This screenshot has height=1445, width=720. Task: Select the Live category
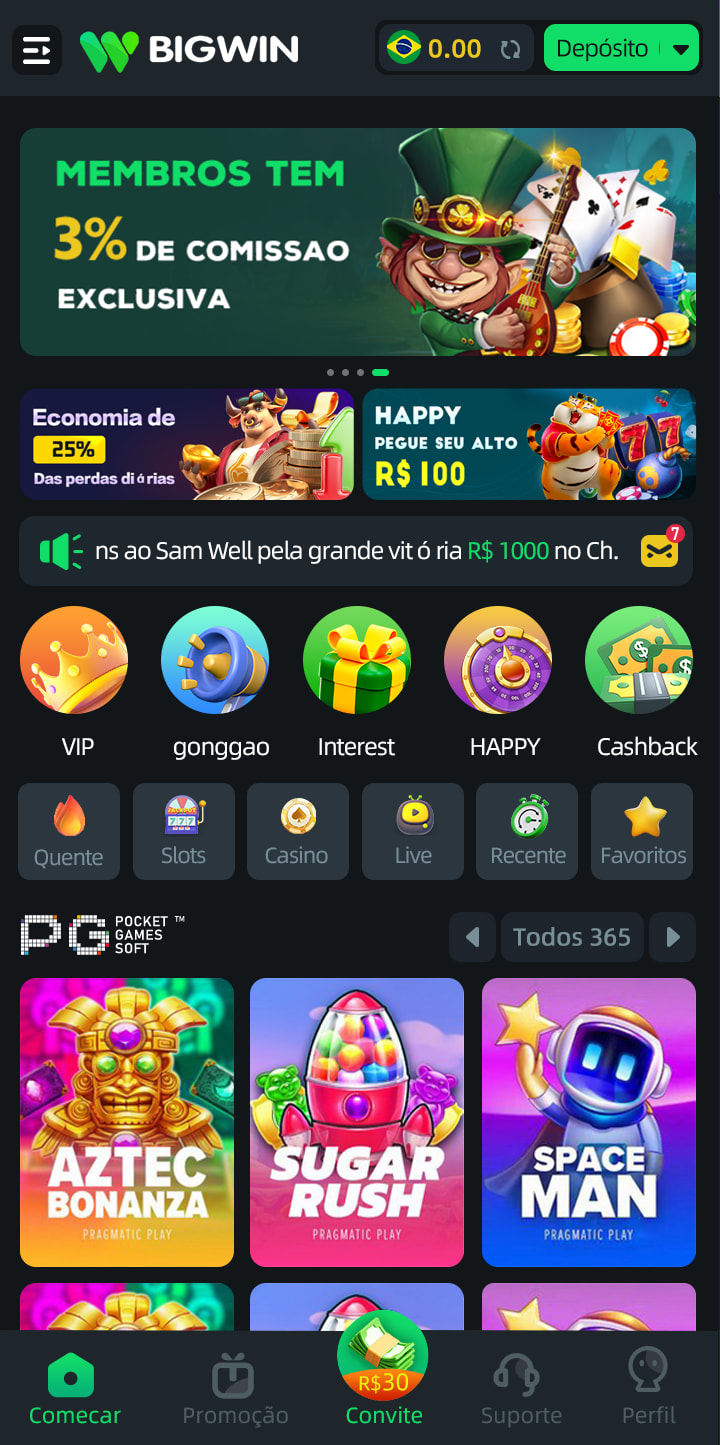413,831
